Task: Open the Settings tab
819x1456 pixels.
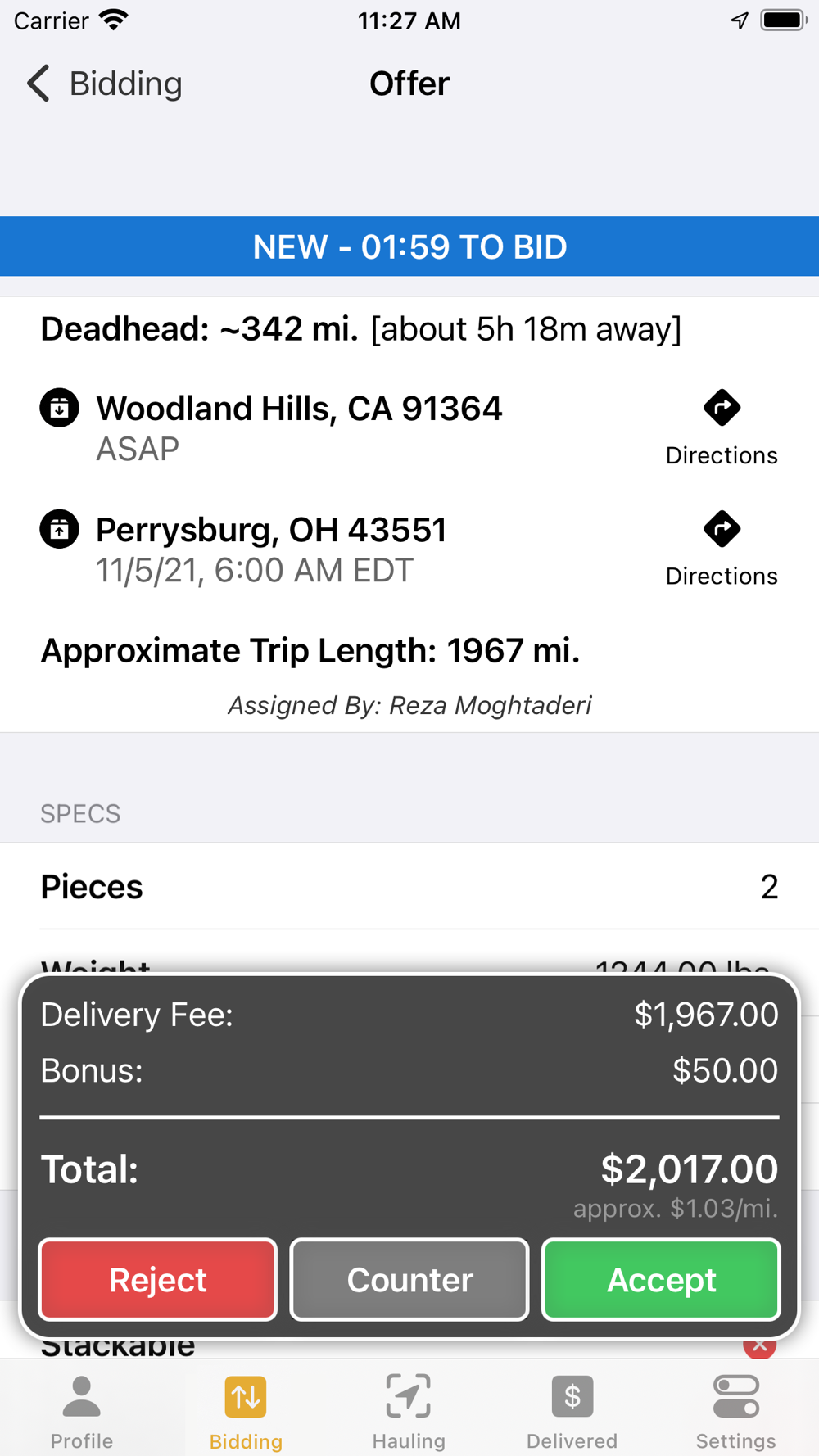Action: point(736,1412)
